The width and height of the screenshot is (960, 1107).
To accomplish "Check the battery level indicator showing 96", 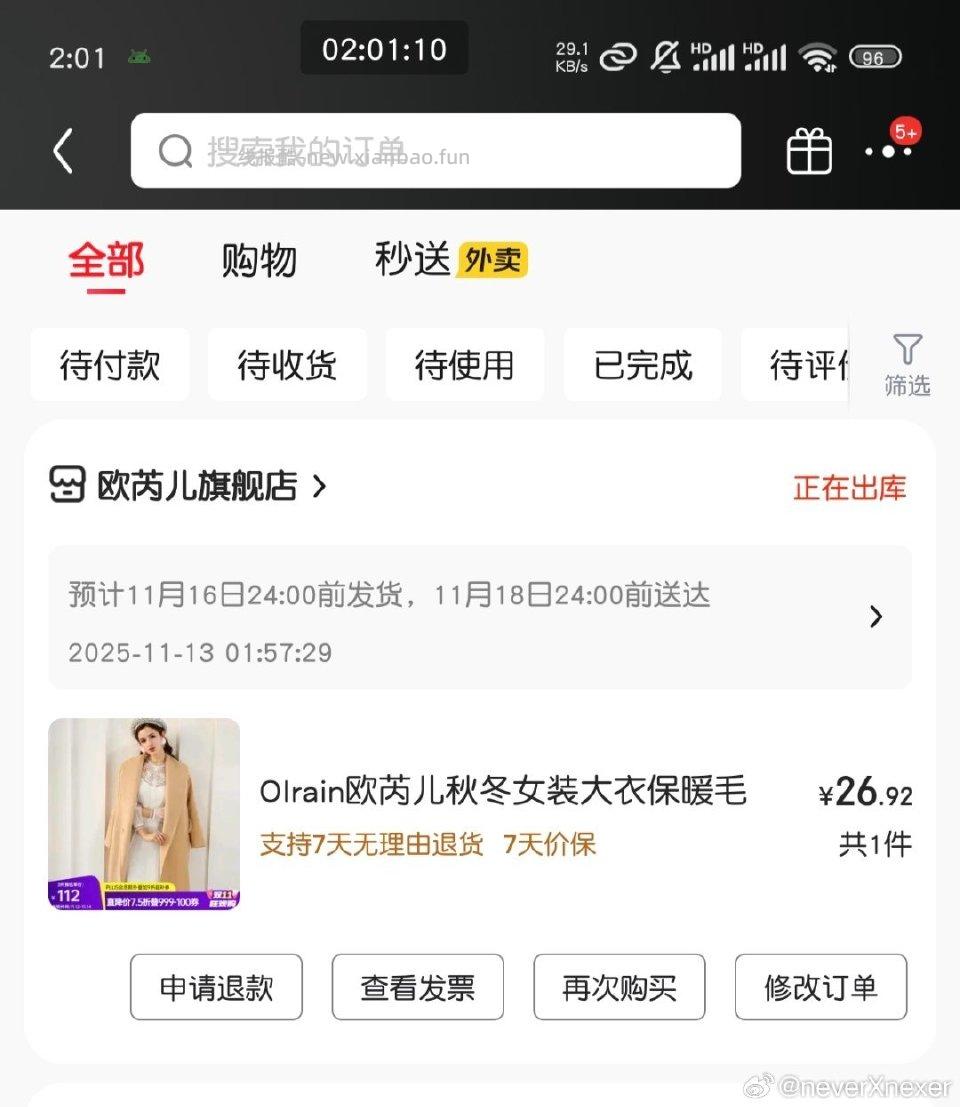I will click(x=874, y=57).
